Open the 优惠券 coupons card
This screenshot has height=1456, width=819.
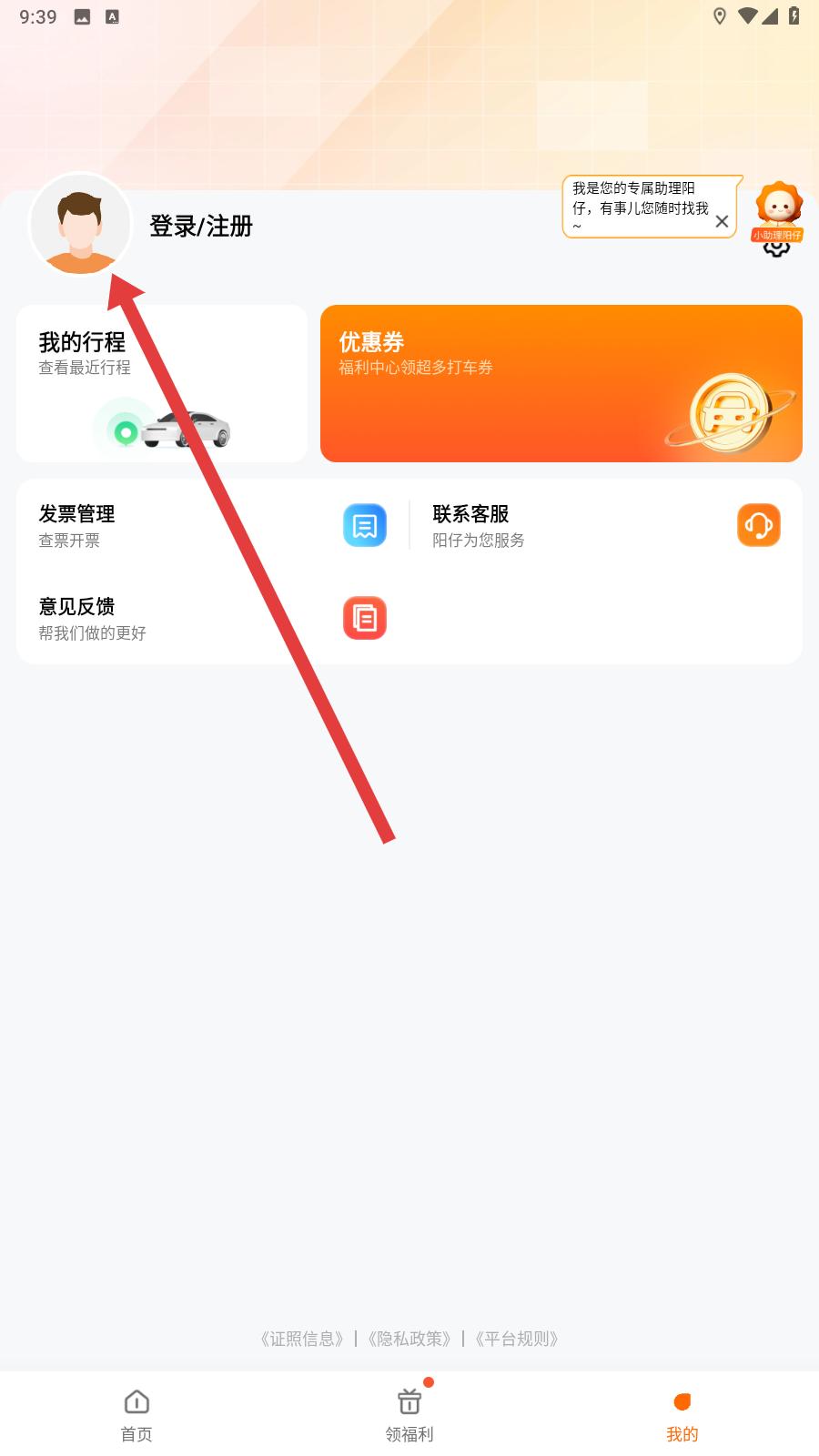561,383
